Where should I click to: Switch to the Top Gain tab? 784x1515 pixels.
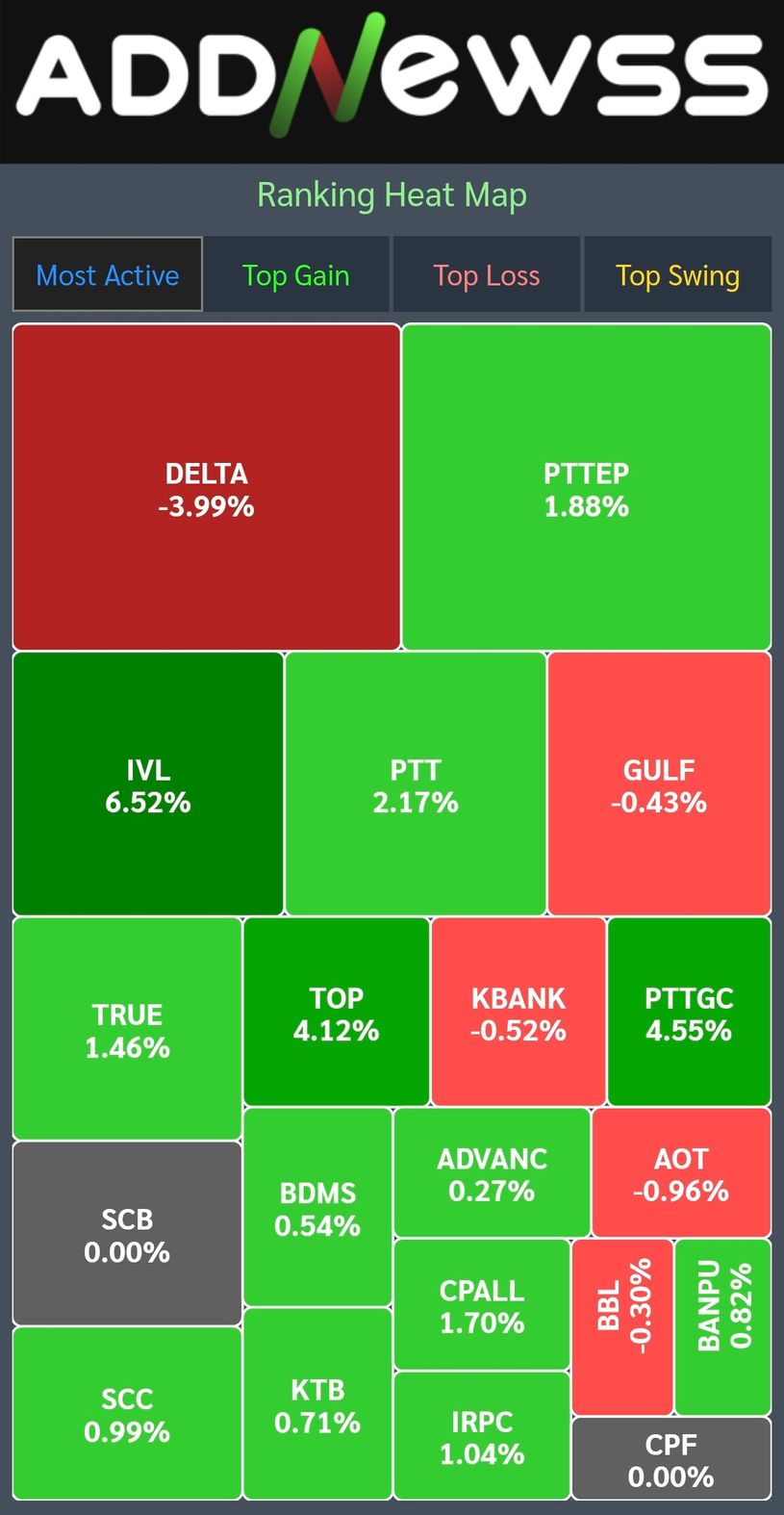click(x=296, y=275)
